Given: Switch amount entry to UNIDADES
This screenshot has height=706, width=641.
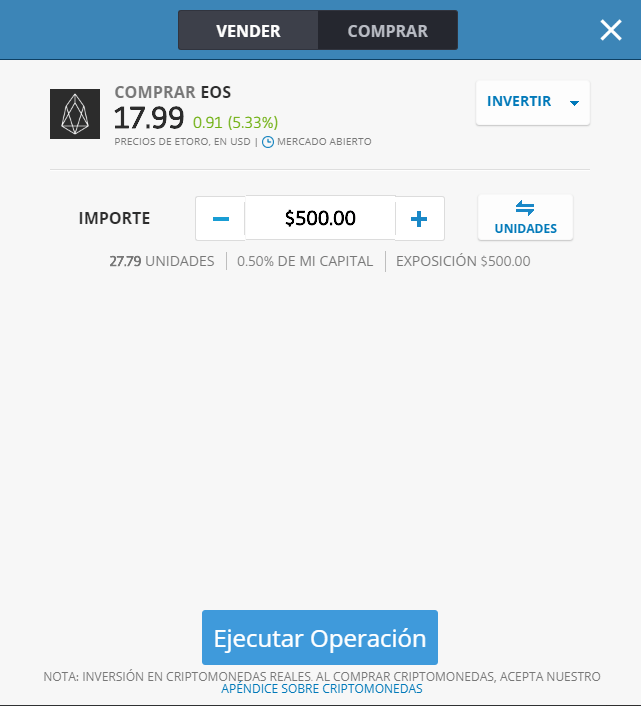Looking at the screenshot, I should point(525,218).
